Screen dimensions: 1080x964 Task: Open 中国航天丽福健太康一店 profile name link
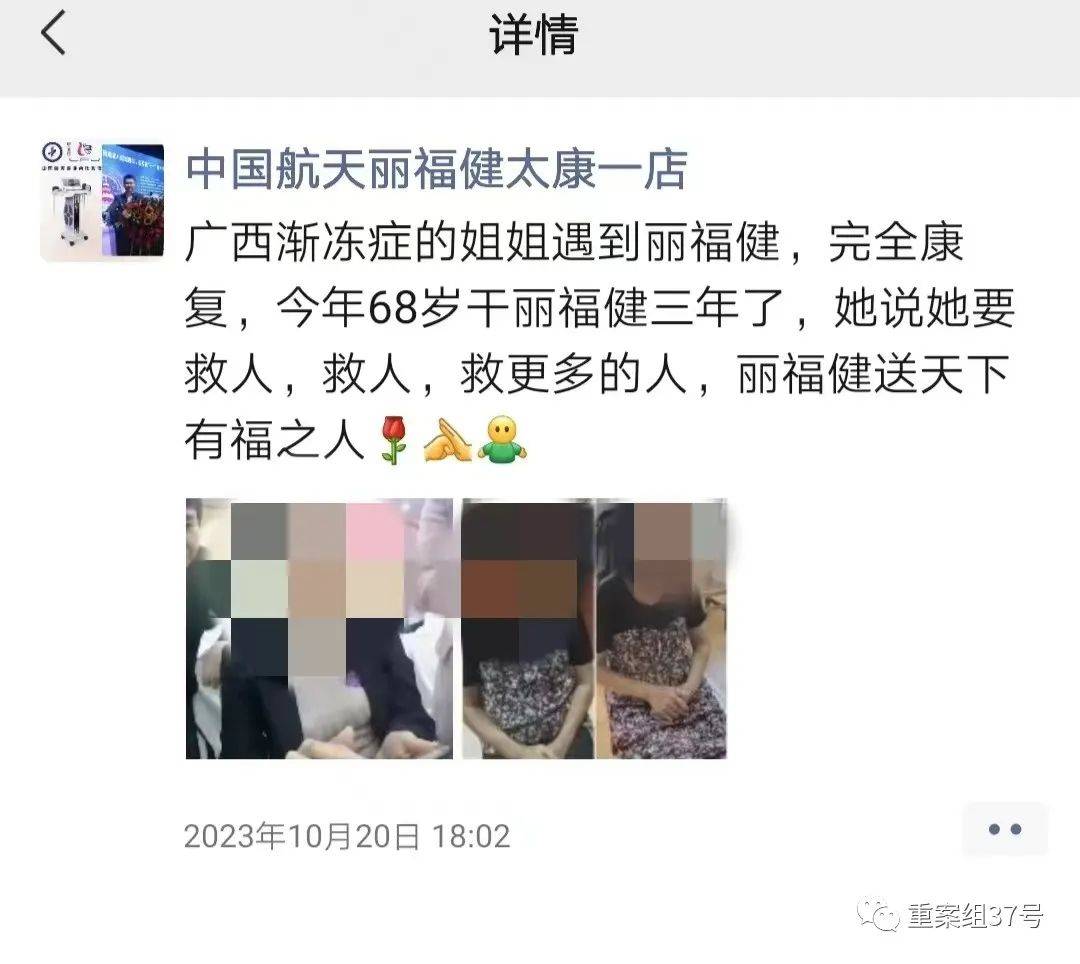[436, 170]
